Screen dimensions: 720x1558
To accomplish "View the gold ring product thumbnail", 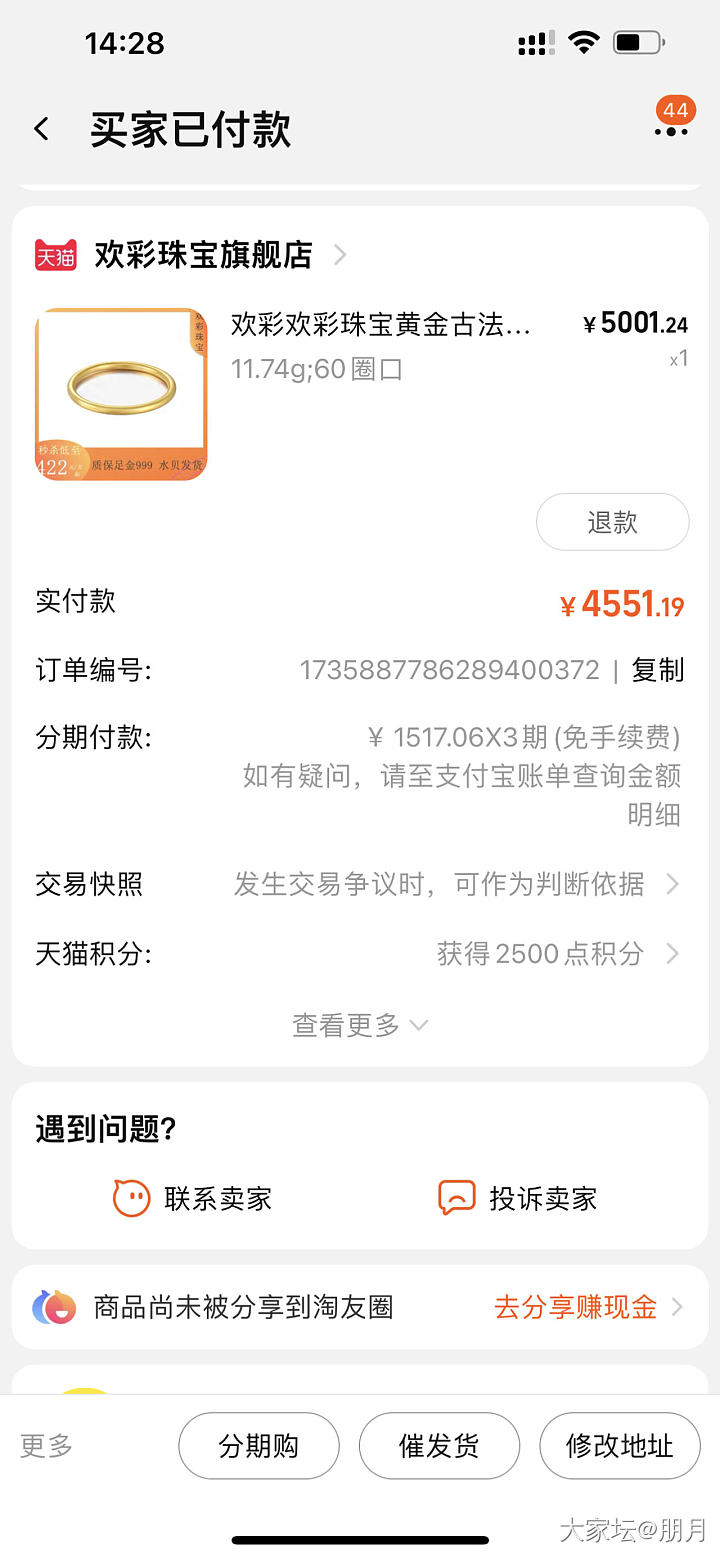I will pyautogui.click(x=121, y=394).
